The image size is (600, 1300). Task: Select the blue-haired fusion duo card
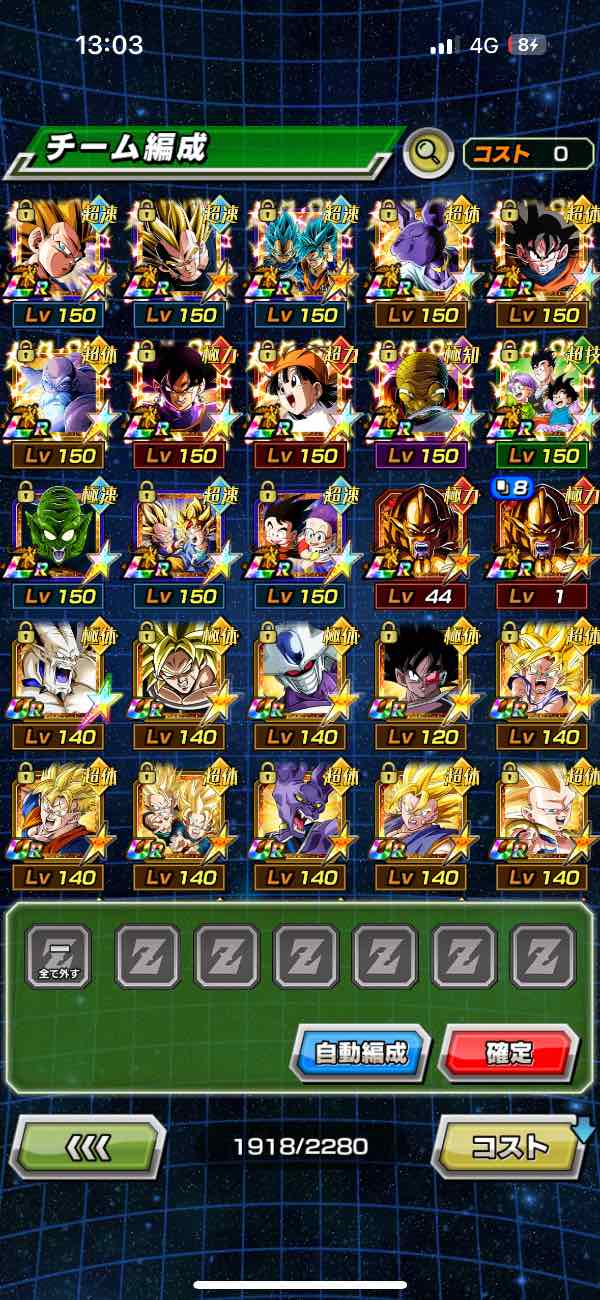(303, 262)
